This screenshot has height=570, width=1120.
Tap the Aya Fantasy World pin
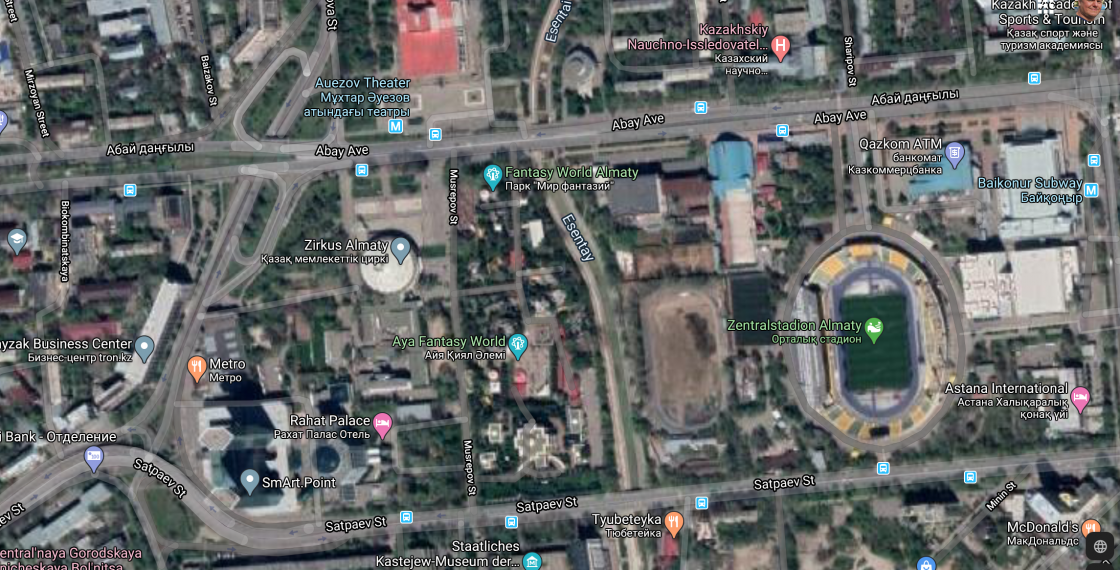coord(518,345)
